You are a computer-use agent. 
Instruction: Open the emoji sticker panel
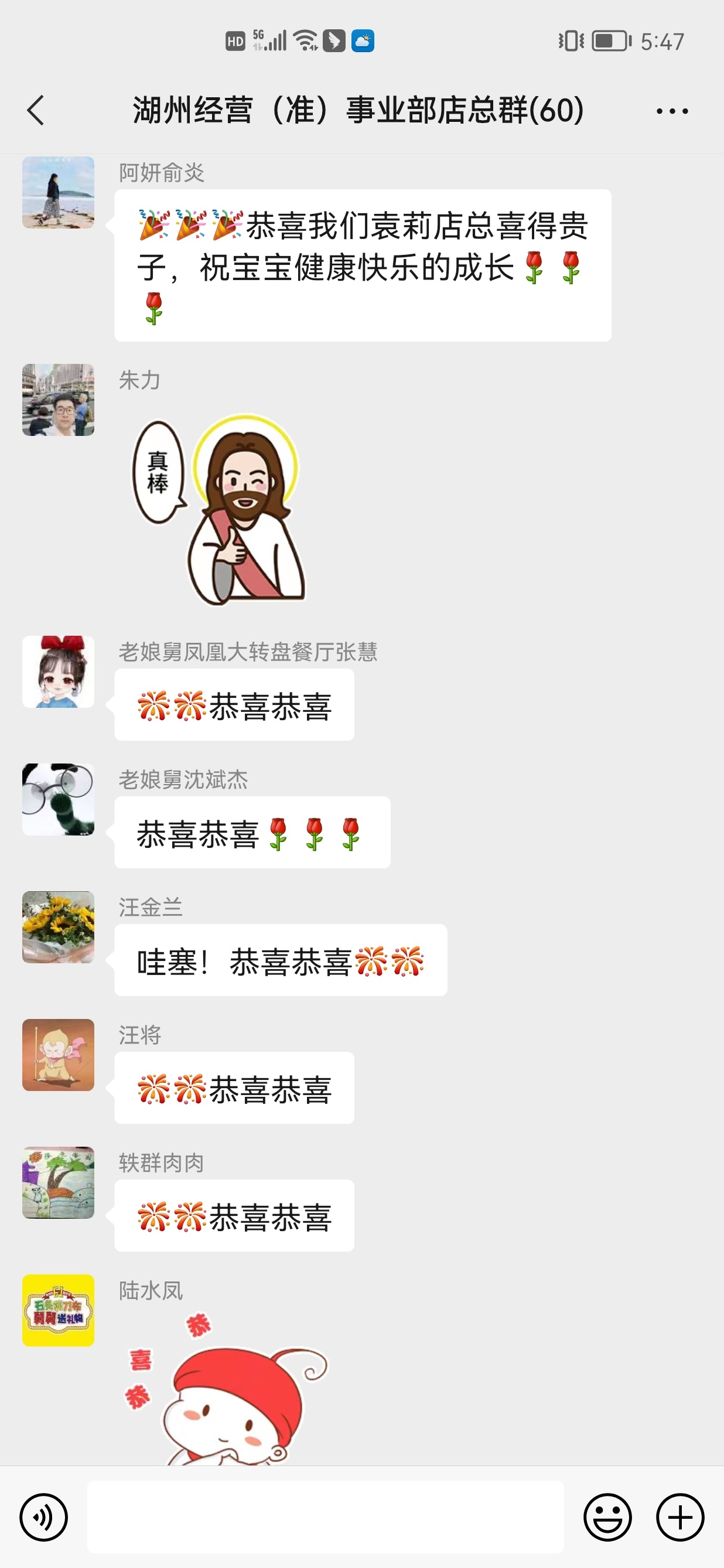(x=607, y=1518)
